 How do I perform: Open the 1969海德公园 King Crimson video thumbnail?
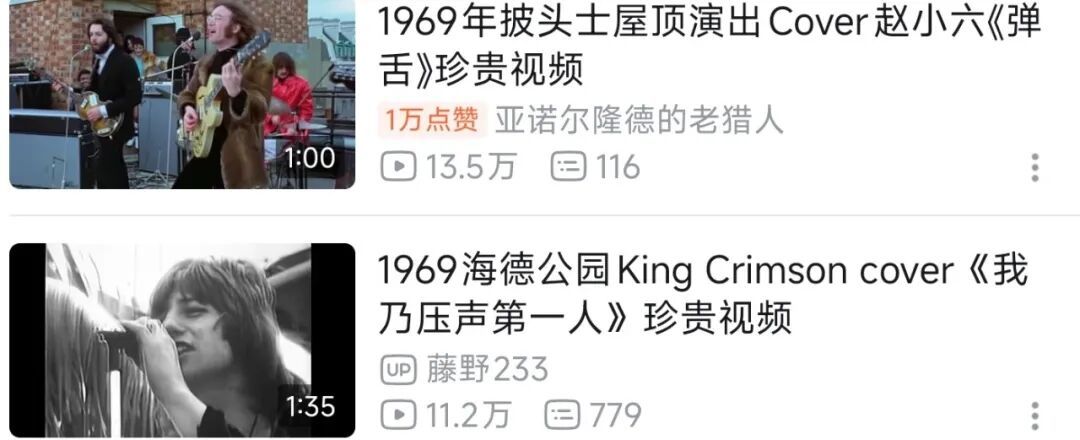pos(182,340)
